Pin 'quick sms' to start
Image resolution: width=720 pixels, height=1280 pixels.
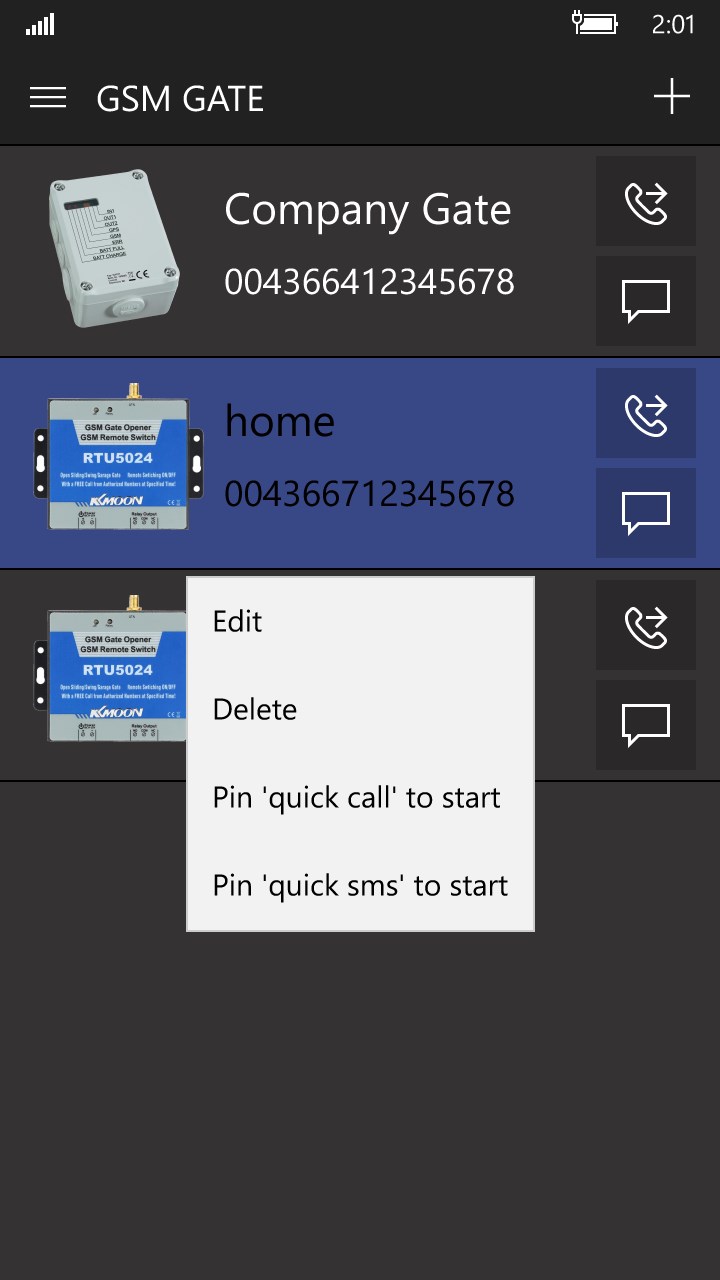(360, 885)
